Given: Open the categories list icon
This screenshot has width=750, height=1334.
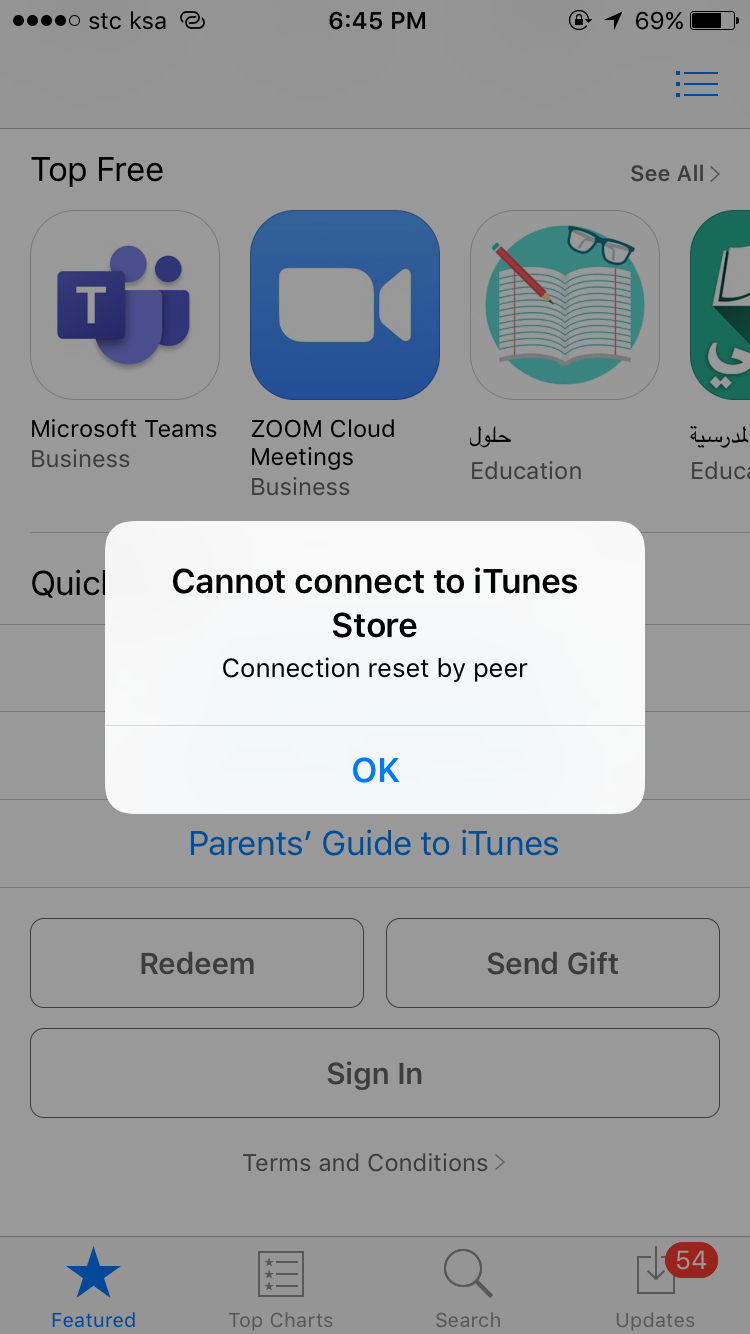Looking at the screenshot, I should [696, 84].
